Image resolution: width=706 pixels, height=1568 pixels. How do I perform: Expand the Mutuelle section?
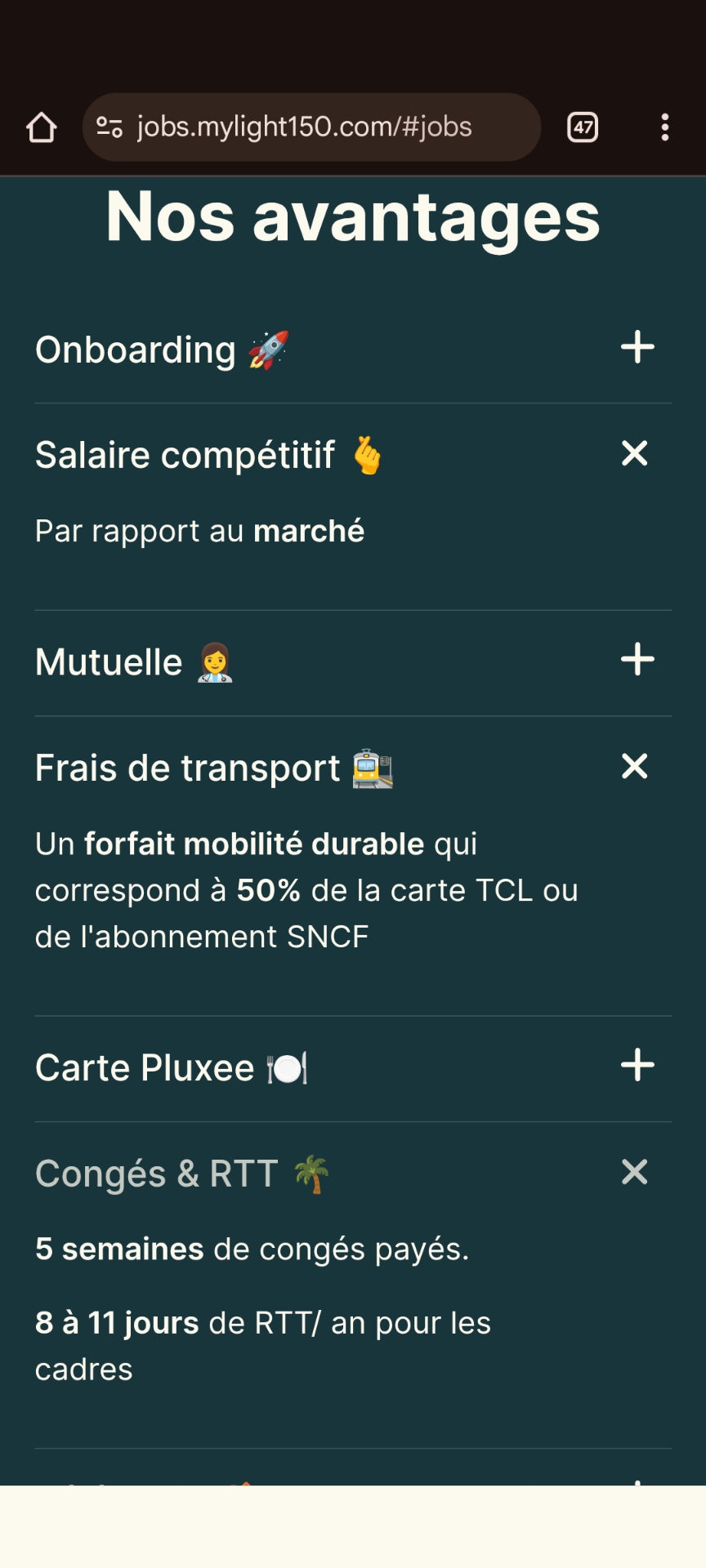(637, 660)
